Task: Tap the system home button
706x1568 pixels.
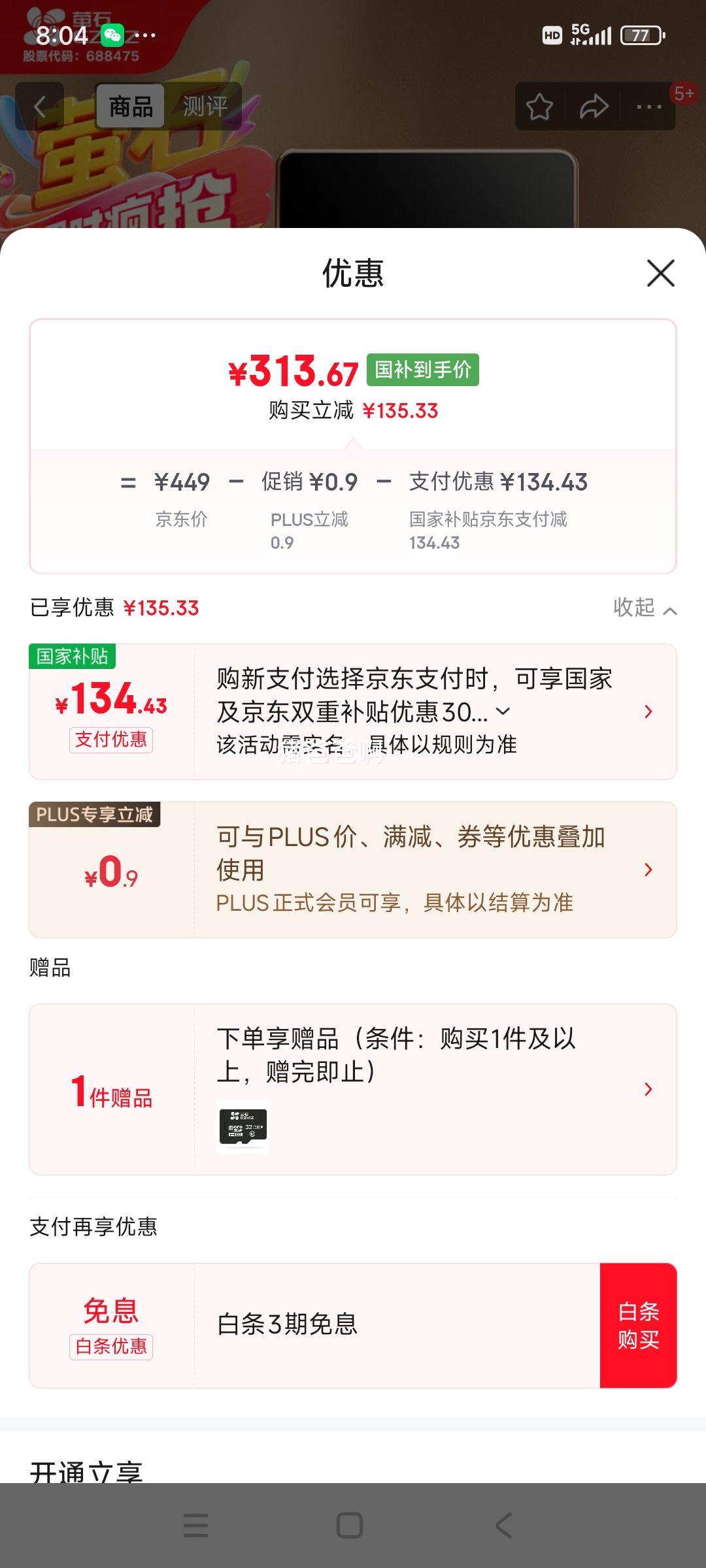Action: click(349, 1526)
